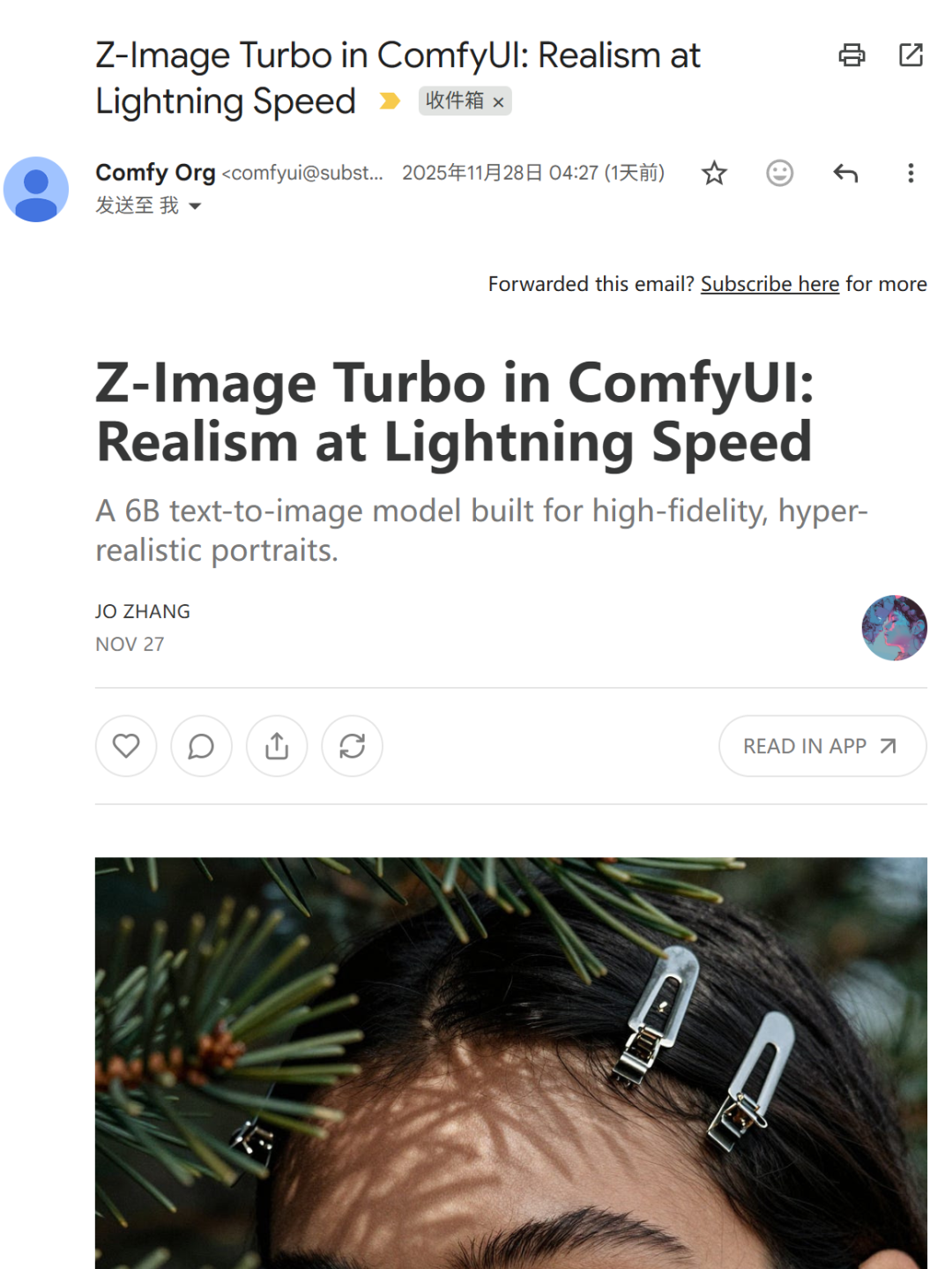Open Jo Zhang's author avatar
Viewport: 952px width, 1269px height.
(894, 628)
